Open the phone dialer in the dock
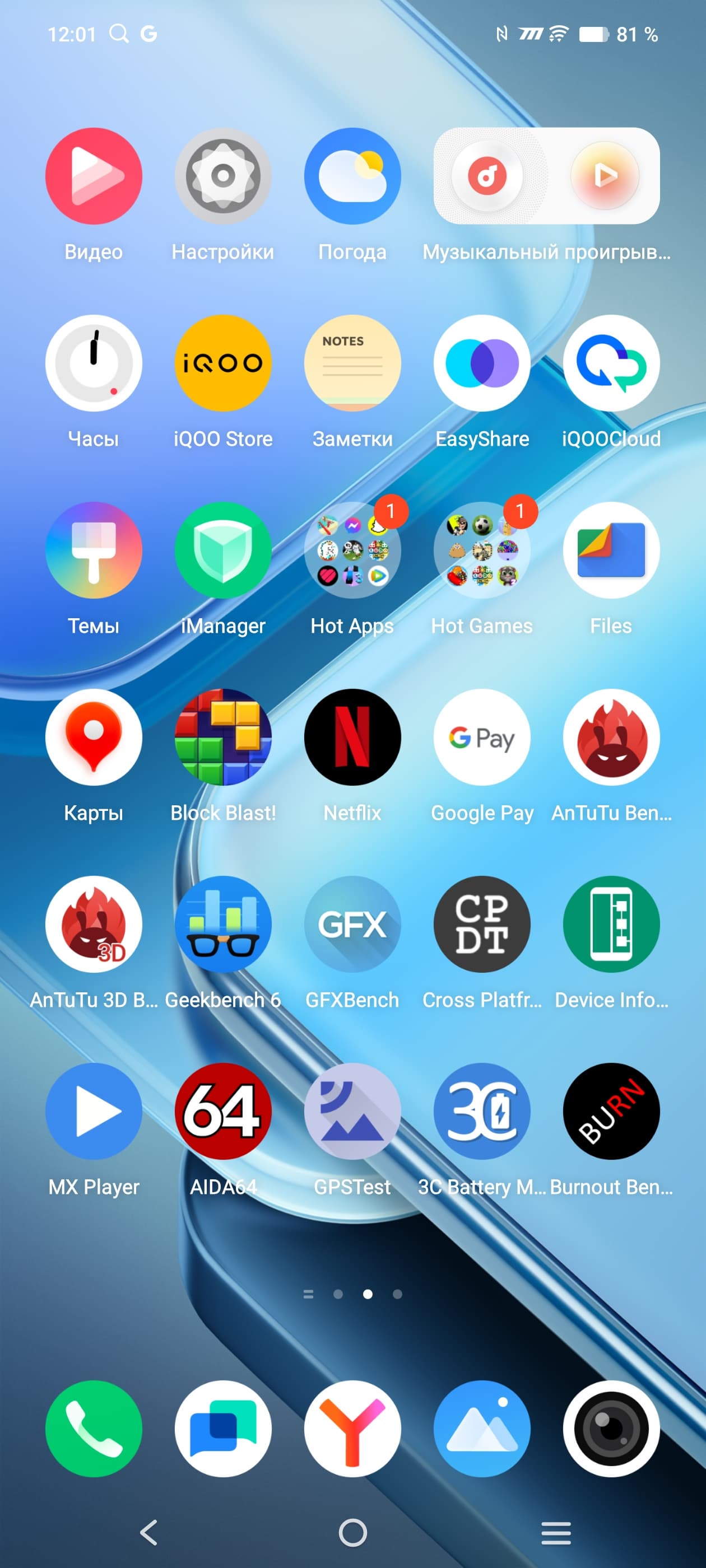Screen dimensions: 706x1568 click(94, 1429)
